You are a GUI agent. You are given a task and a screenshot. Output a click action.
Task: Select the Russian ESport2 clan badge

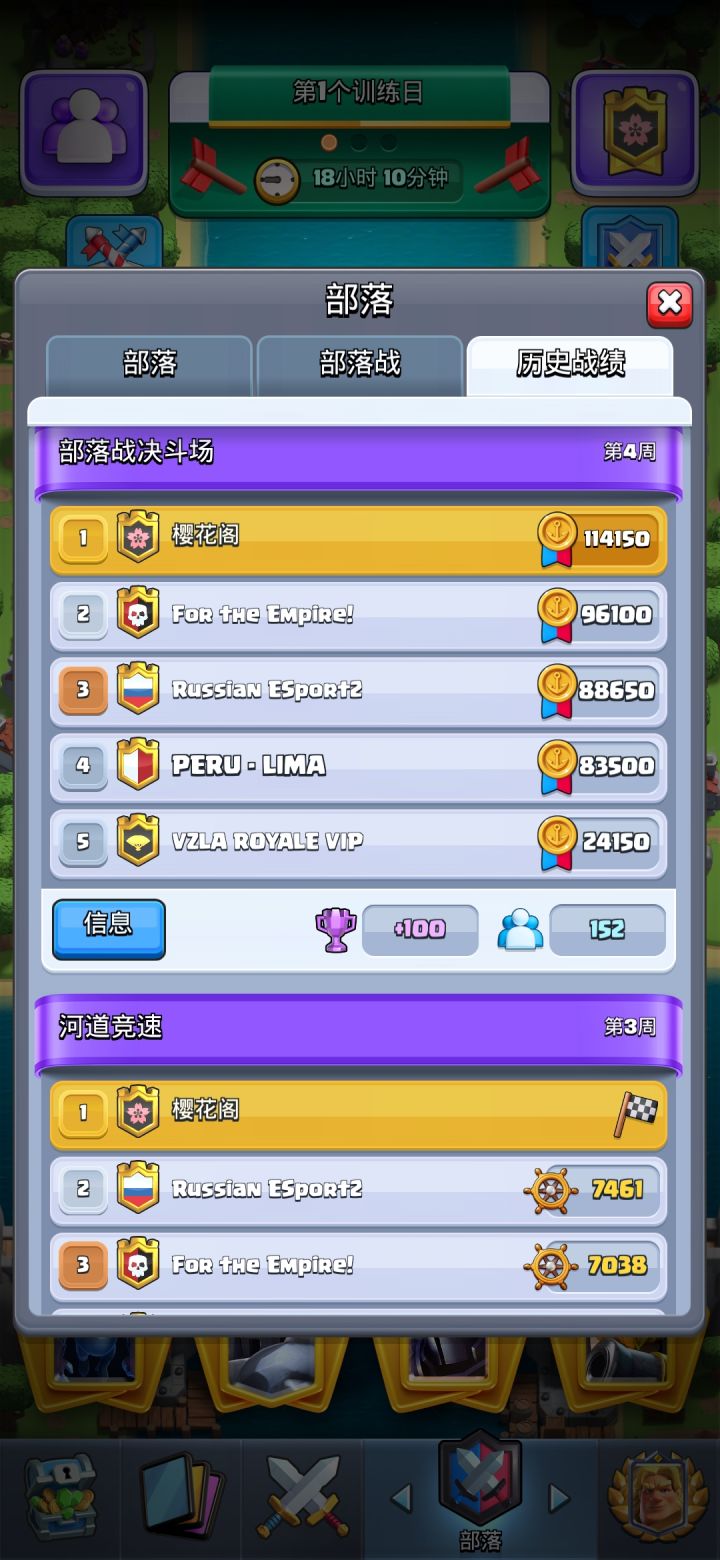138,690
